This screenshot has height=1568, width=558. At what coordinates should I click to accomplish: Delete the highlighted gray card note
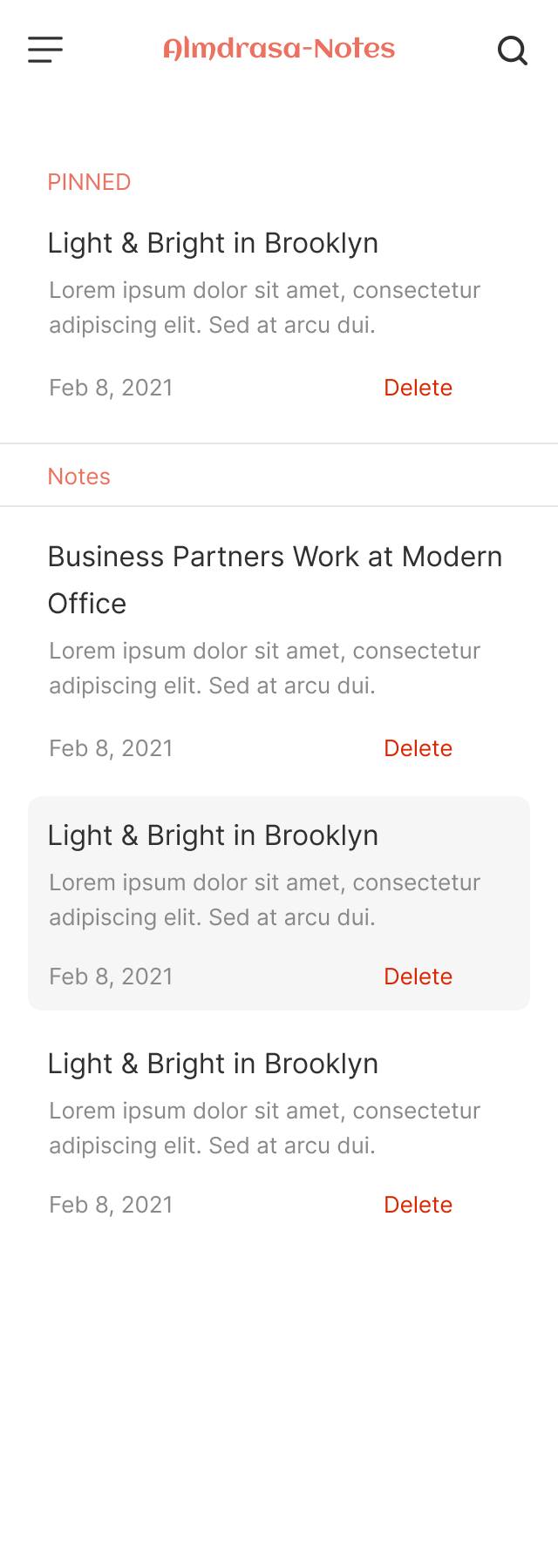tap(418, 977)
